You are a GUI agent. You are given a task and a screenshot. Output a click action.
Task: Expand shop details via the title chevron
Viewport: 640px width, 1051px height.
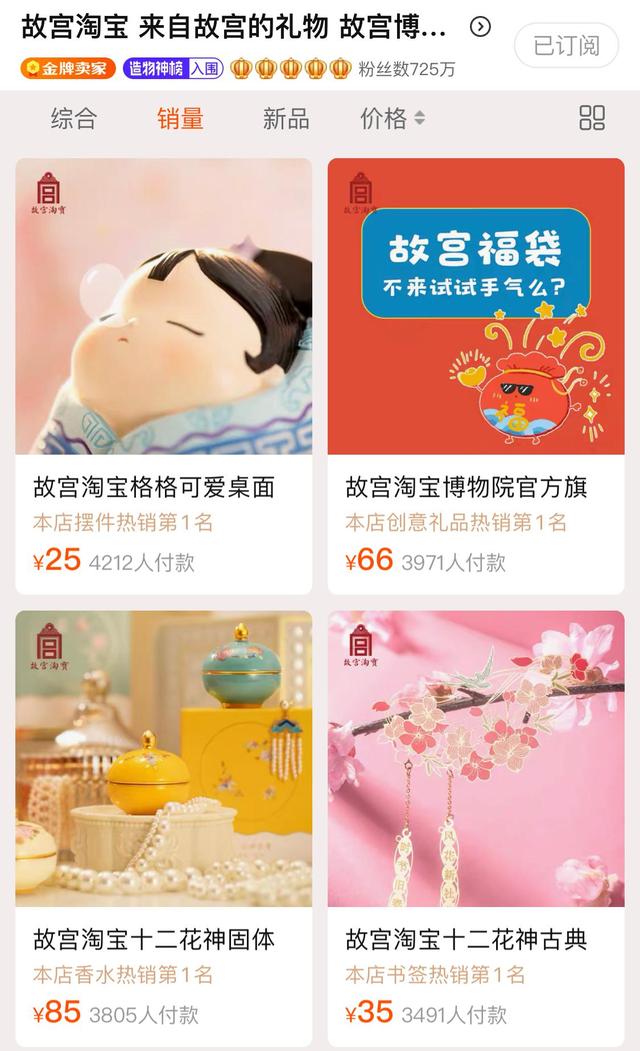pos(480,27)
